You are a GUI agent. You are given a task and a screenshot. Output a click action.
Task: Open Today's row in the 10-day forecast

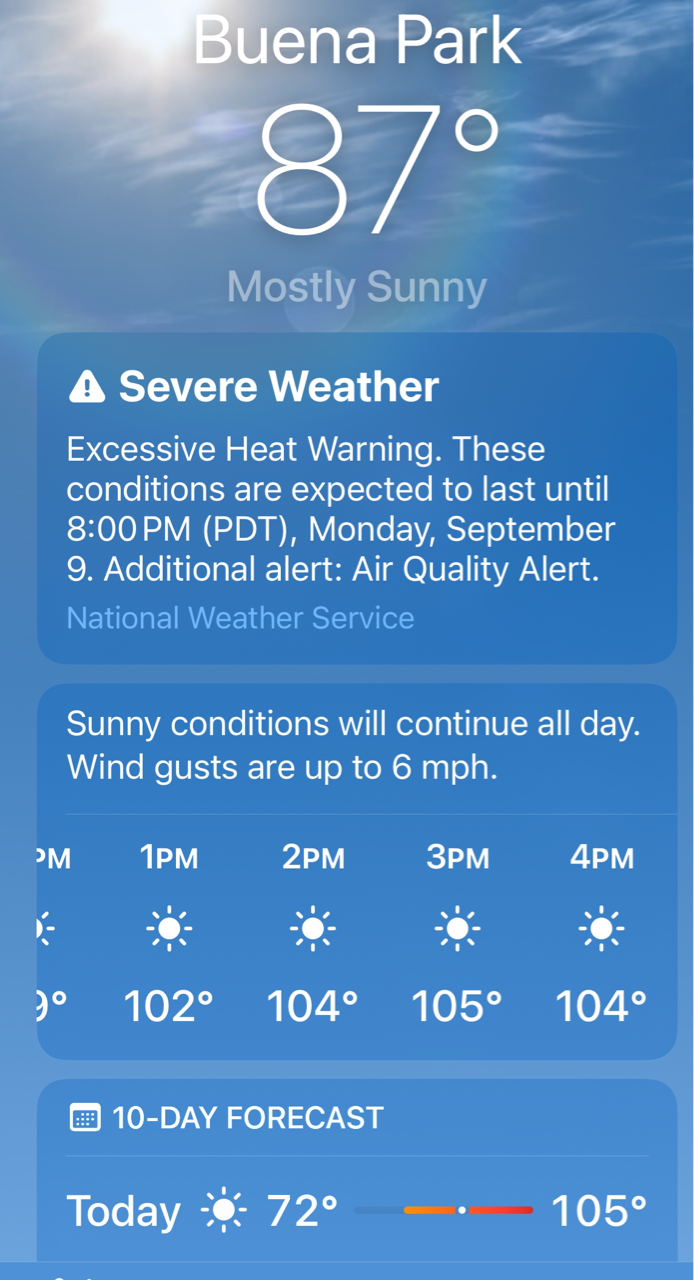pos(356,1211)
